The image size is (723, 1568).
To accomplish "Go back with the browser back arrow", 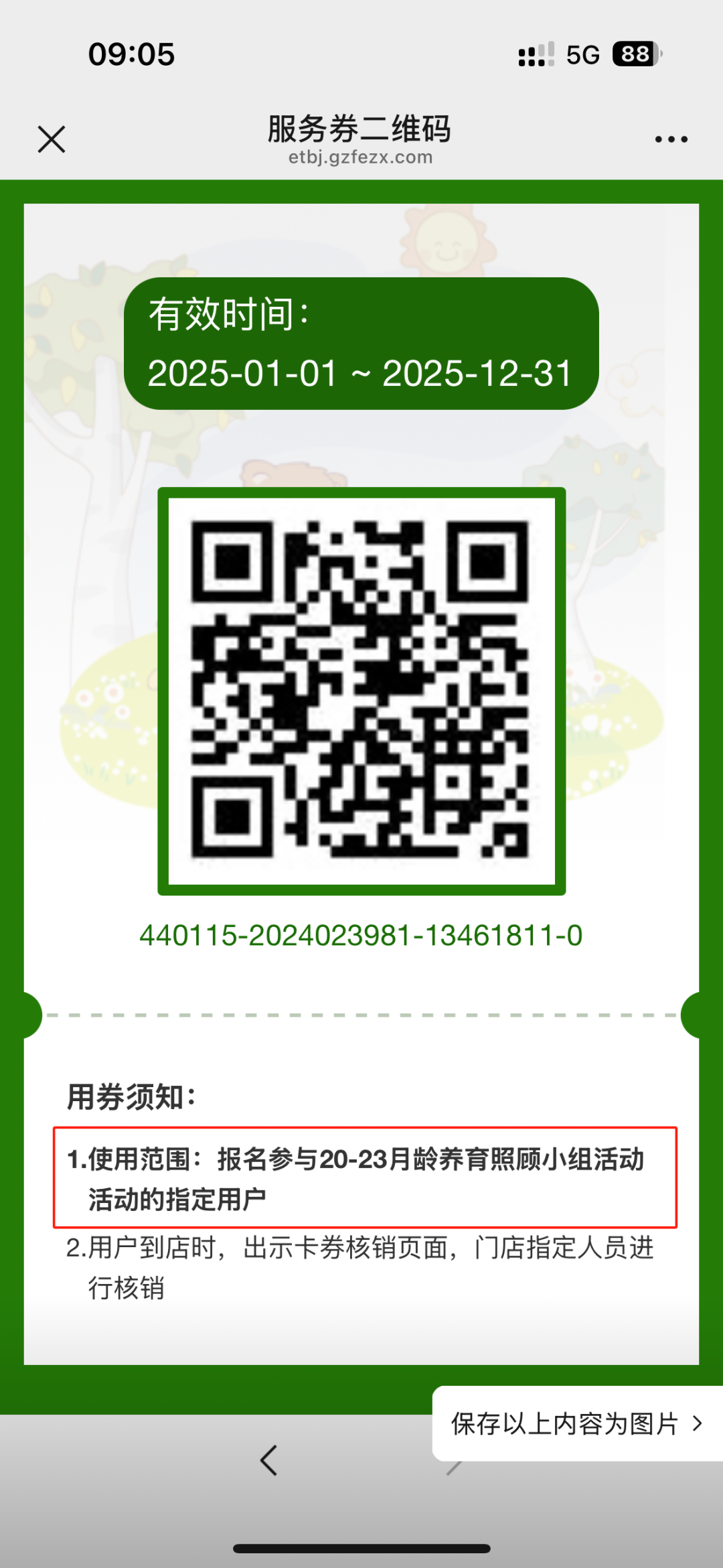I will [x=269, y=1461].
